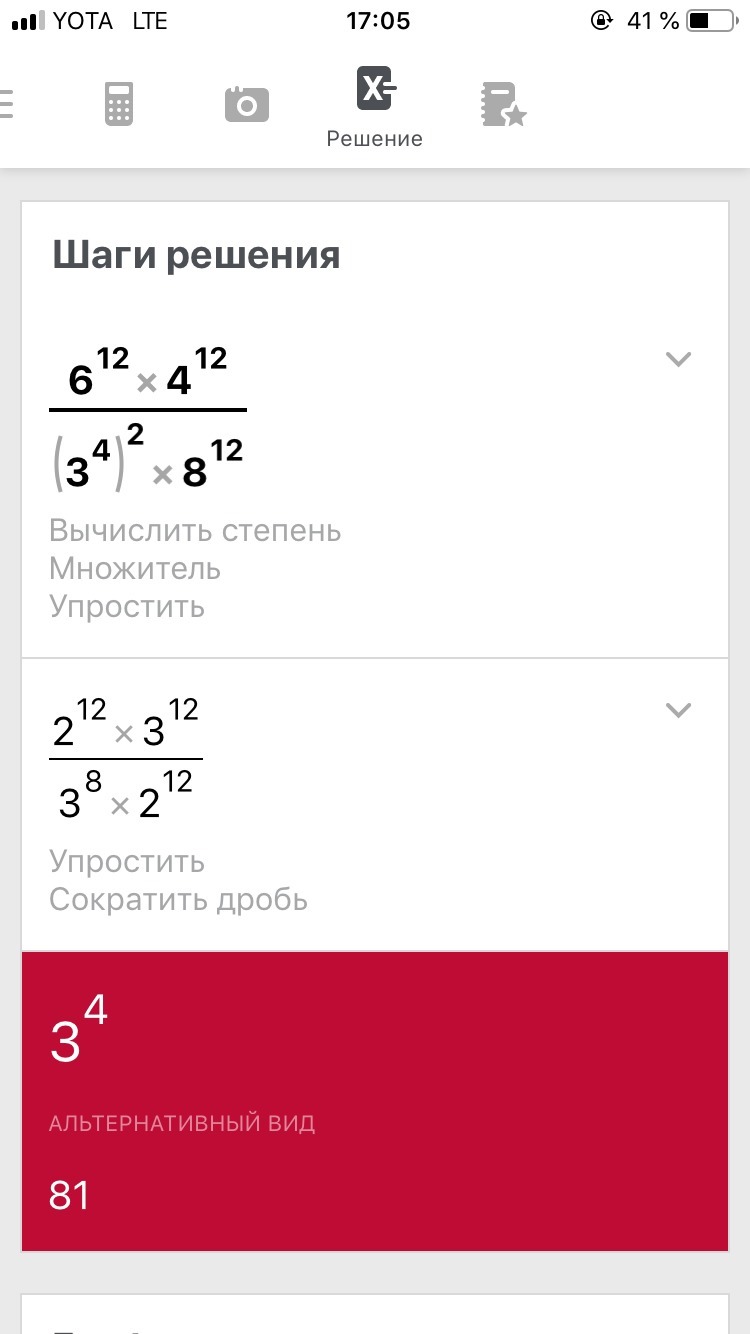Viewport: 750px width, 1334px height.
Task: Switch to the calculator tab
Action: pos(119,104)
